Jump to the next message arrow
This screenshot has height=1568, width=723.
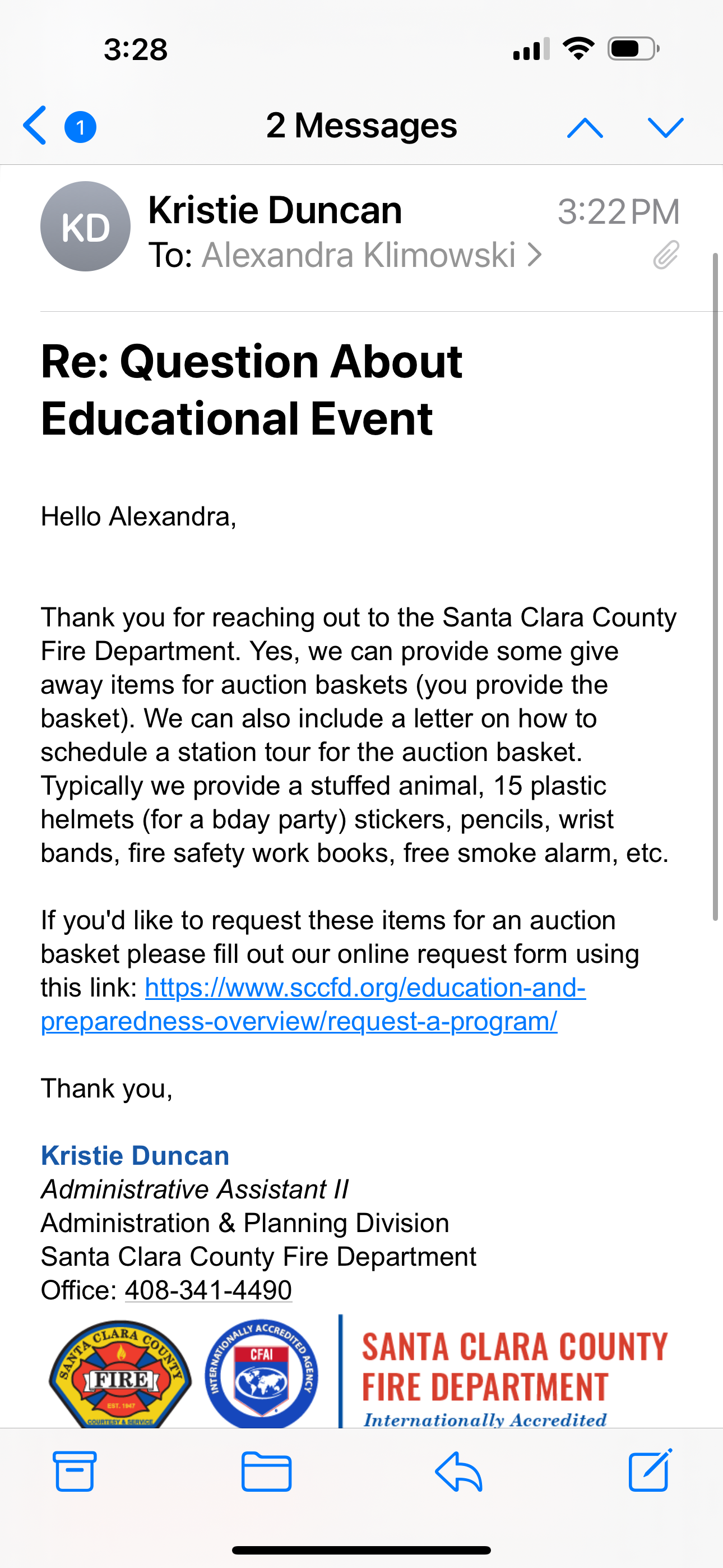coord(666,127)
